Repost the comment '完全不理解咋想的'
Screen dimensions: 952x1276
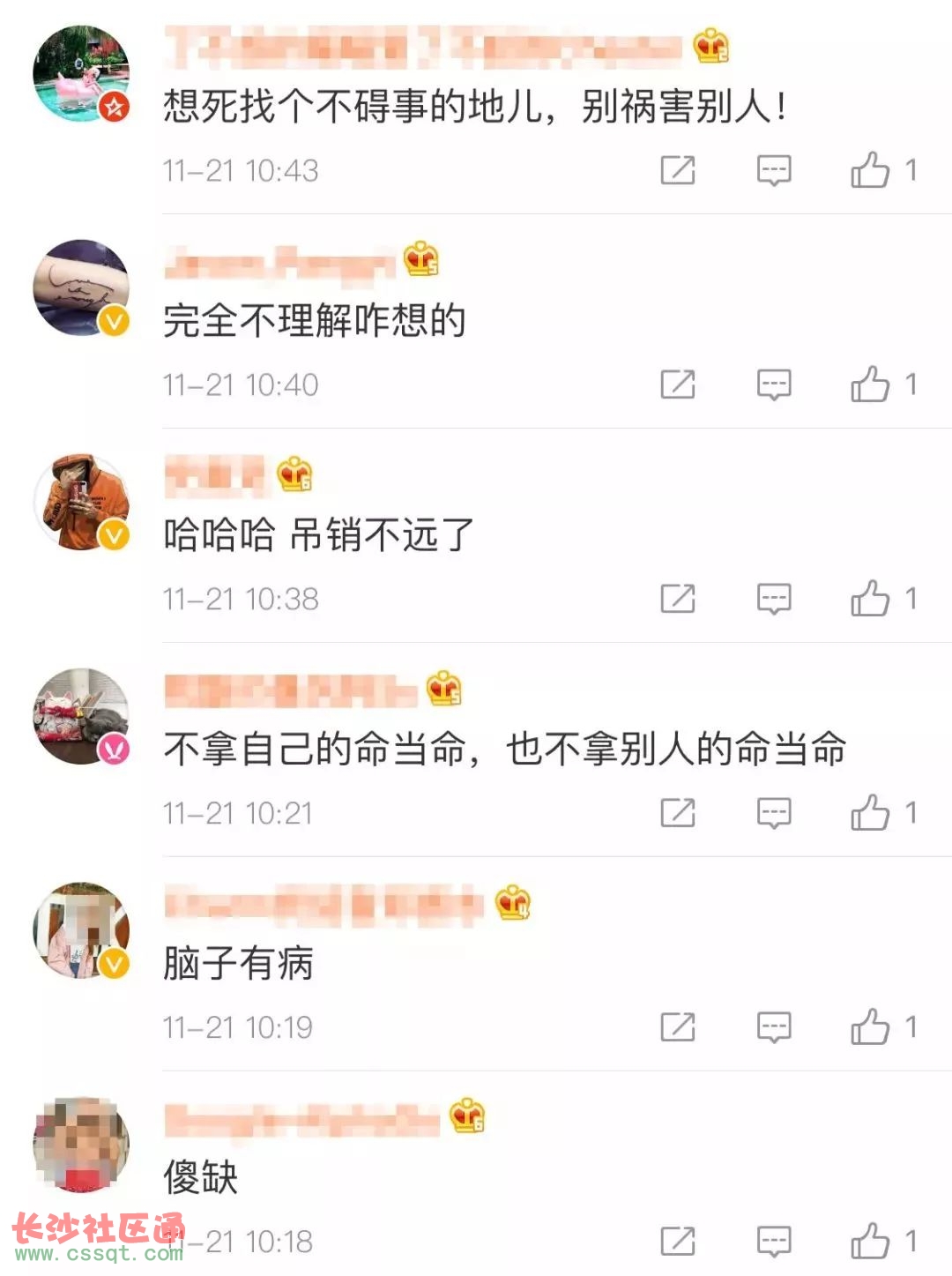click(x=678, y=384)
